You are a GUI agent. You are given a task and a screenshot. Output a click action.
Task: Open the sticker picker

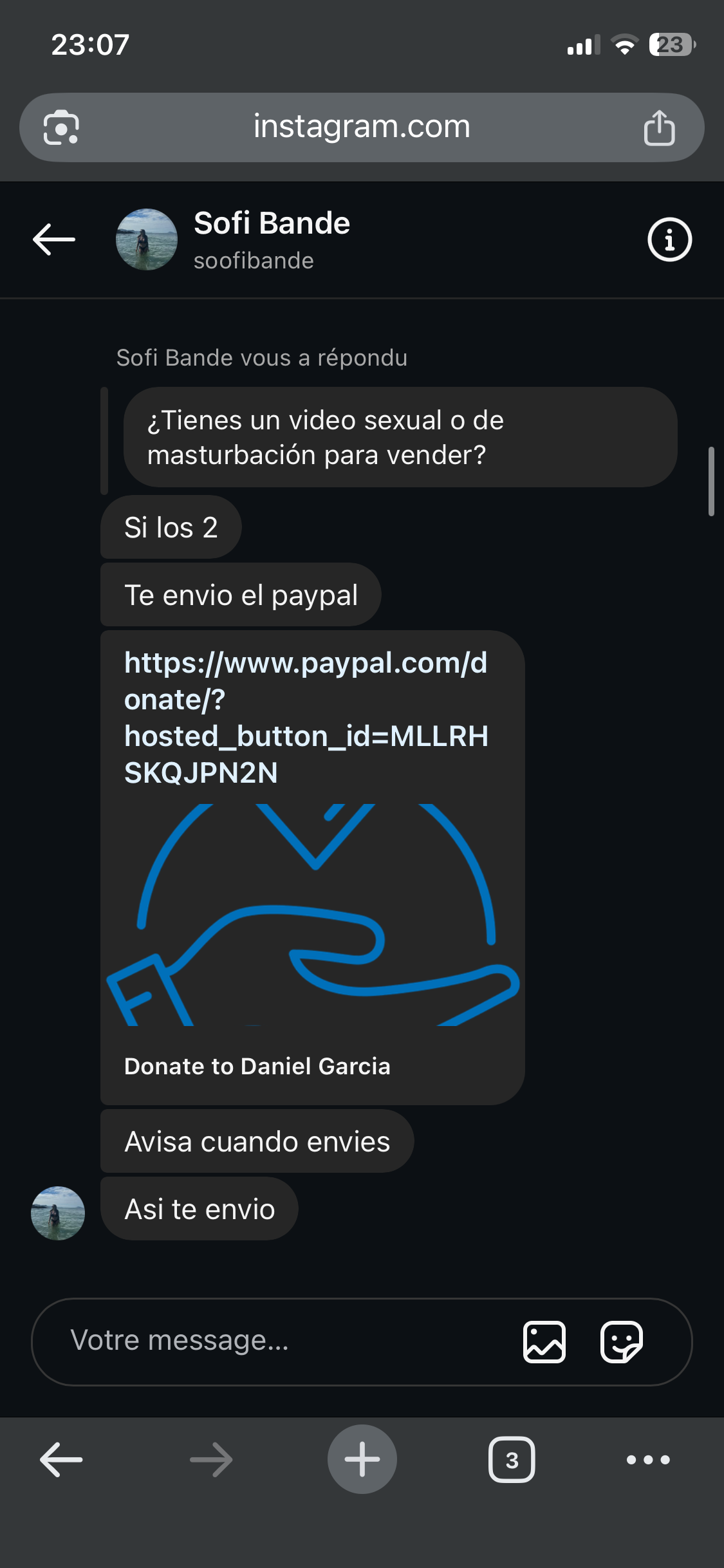pos(621,1342)
